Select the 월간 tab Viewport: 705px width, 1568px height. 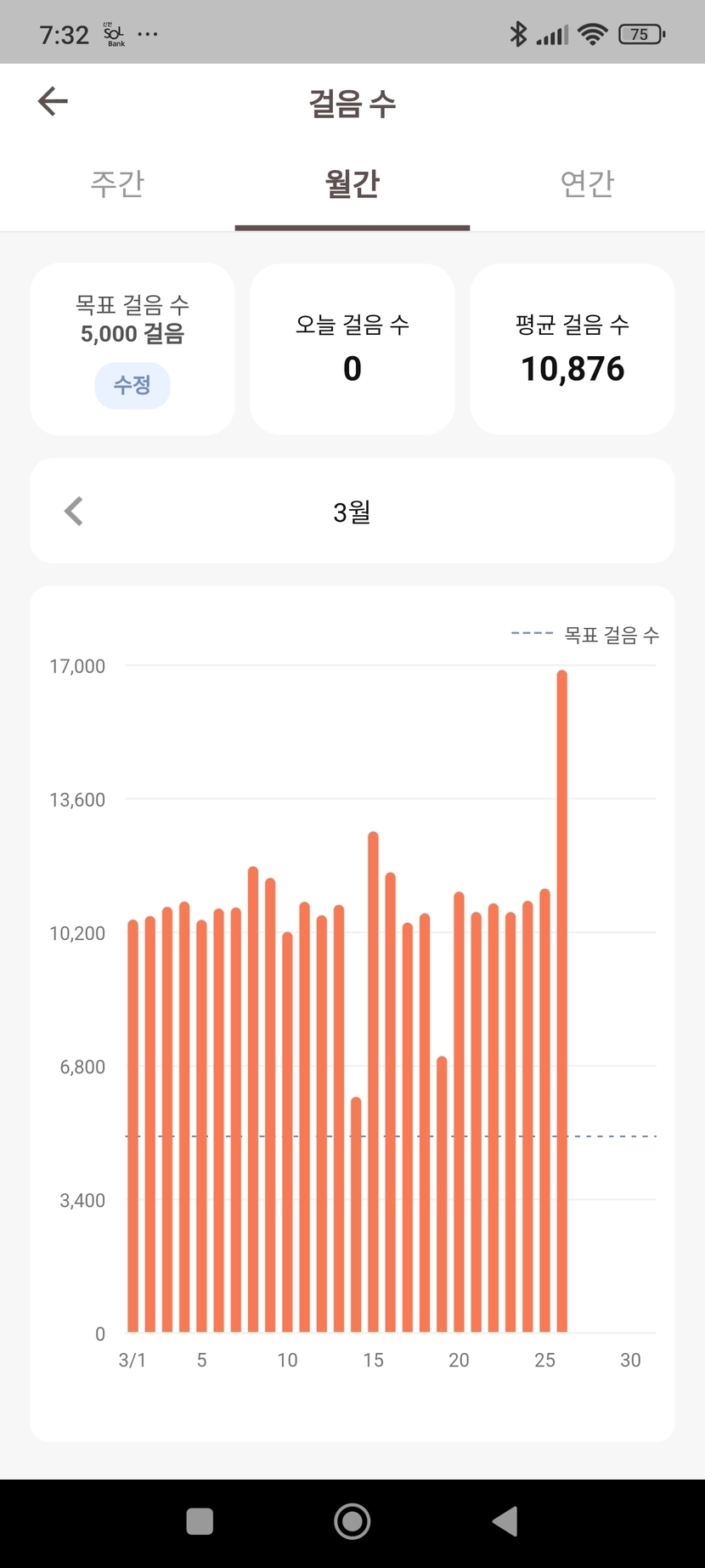click(x=352, y=184)
